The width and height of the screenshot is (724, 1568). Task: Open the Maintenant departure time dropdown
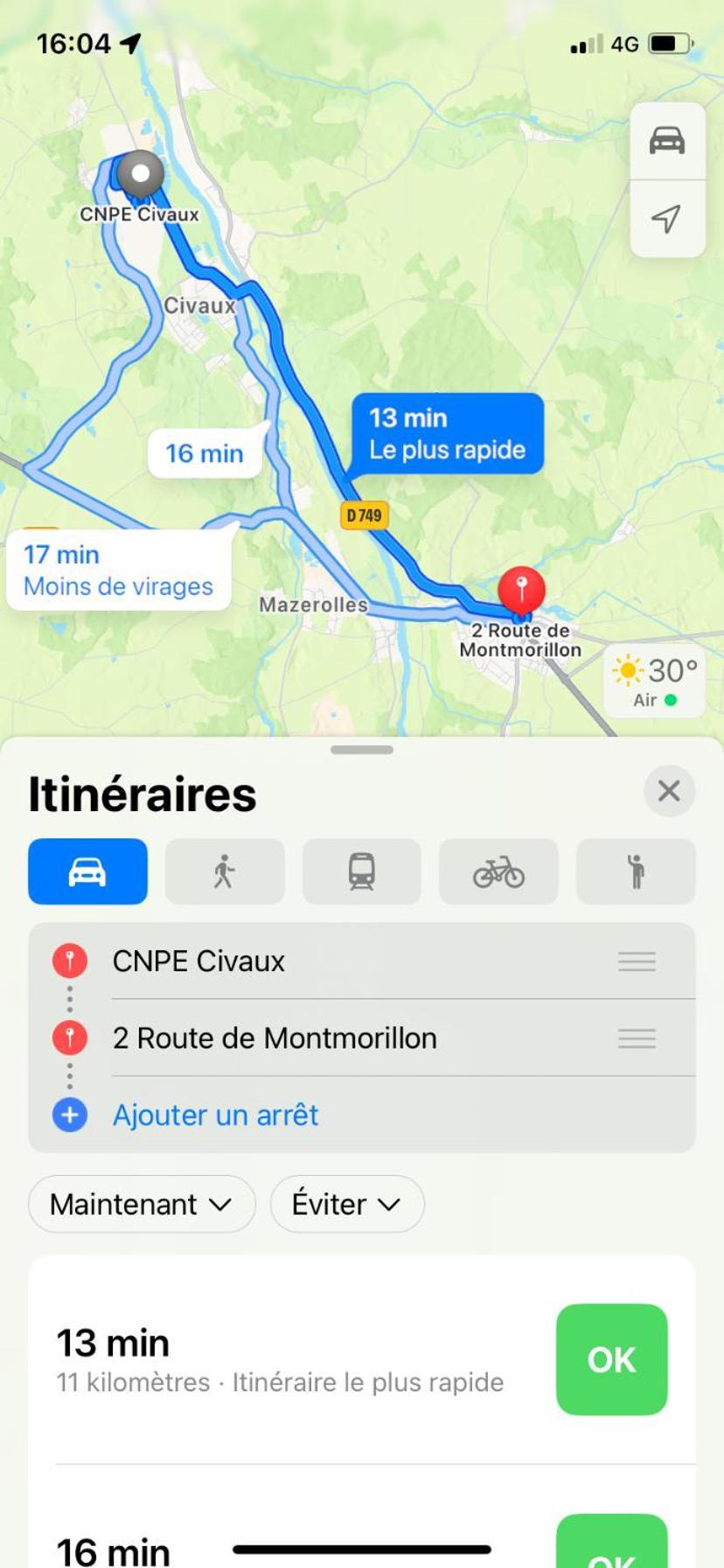click(142, 1204)
